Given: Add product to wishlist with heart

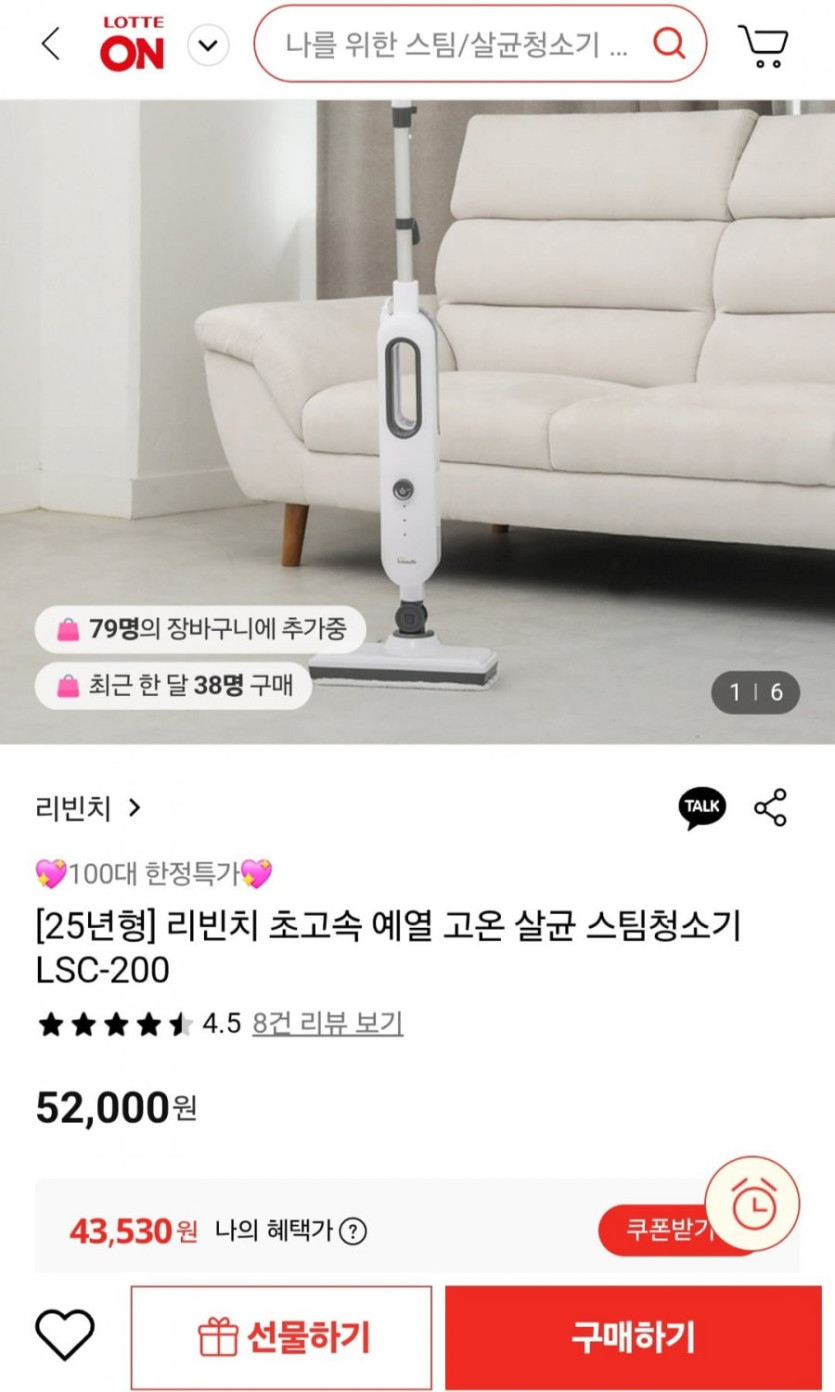Looking at the screenshot, I should [64, 1336].
